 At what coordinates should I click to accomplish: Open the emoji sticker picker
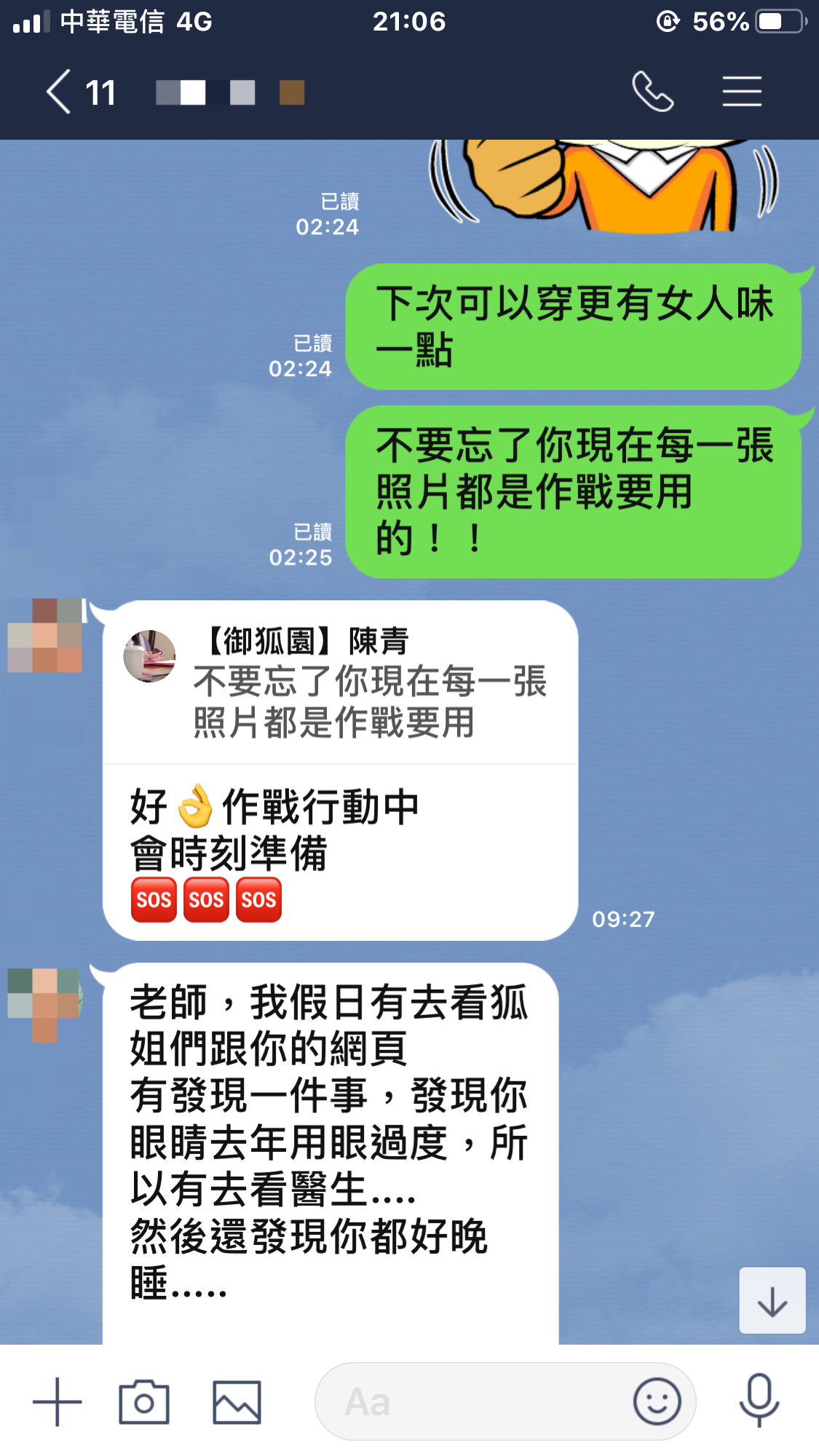(x=657, y=1401)
